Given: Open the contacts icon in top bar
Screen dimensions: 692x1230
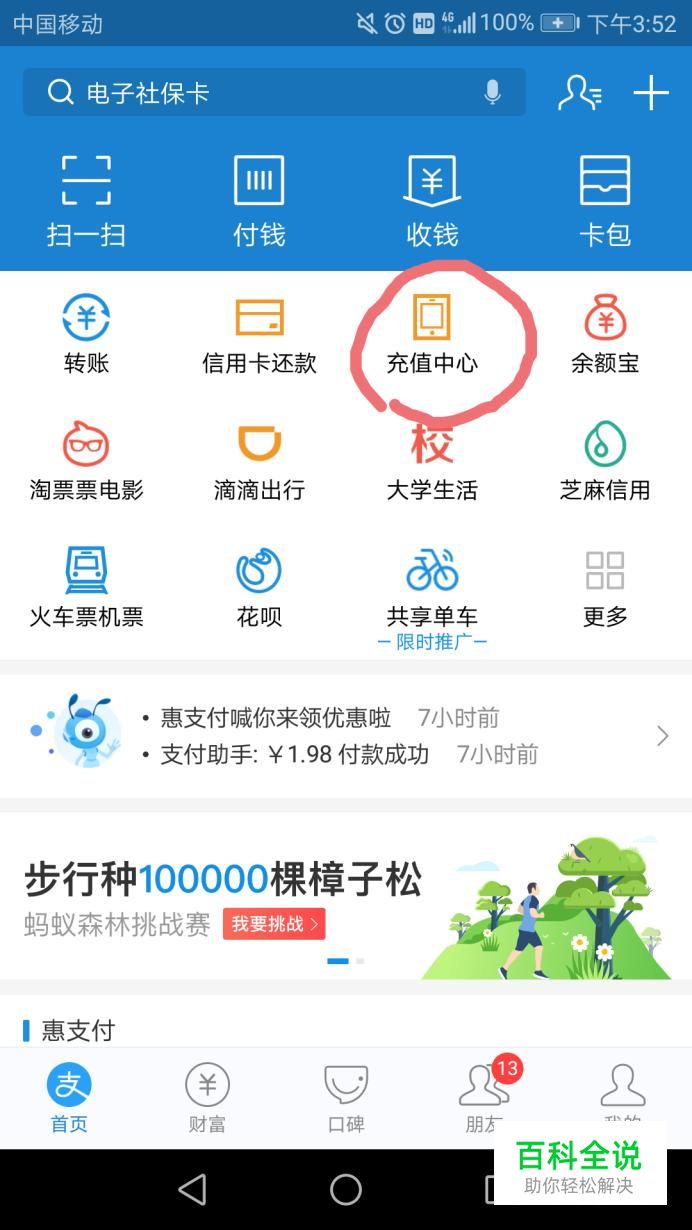Looking at the screenshot, I should pos(579,93).
